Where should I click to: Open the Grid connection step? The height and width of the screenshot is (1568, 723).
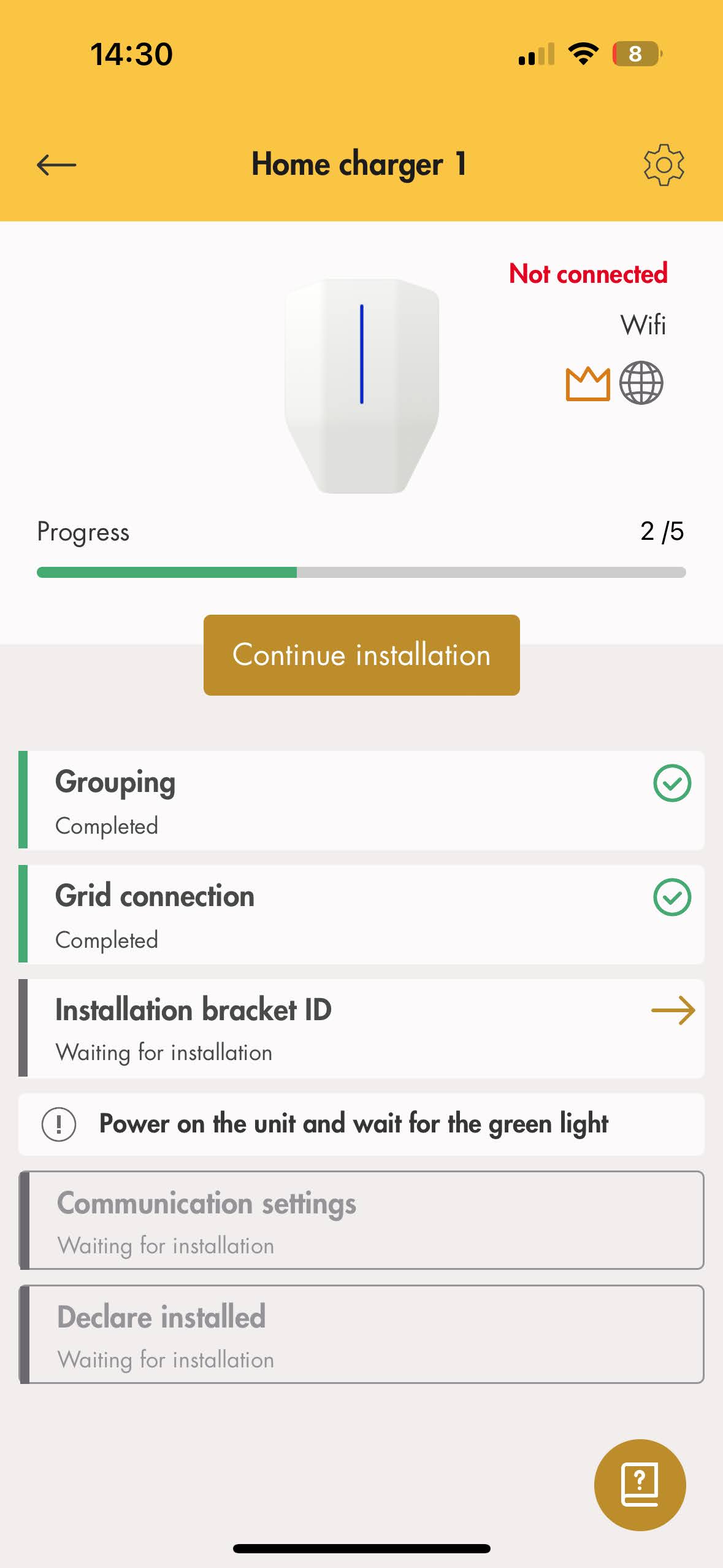point(361,914)
